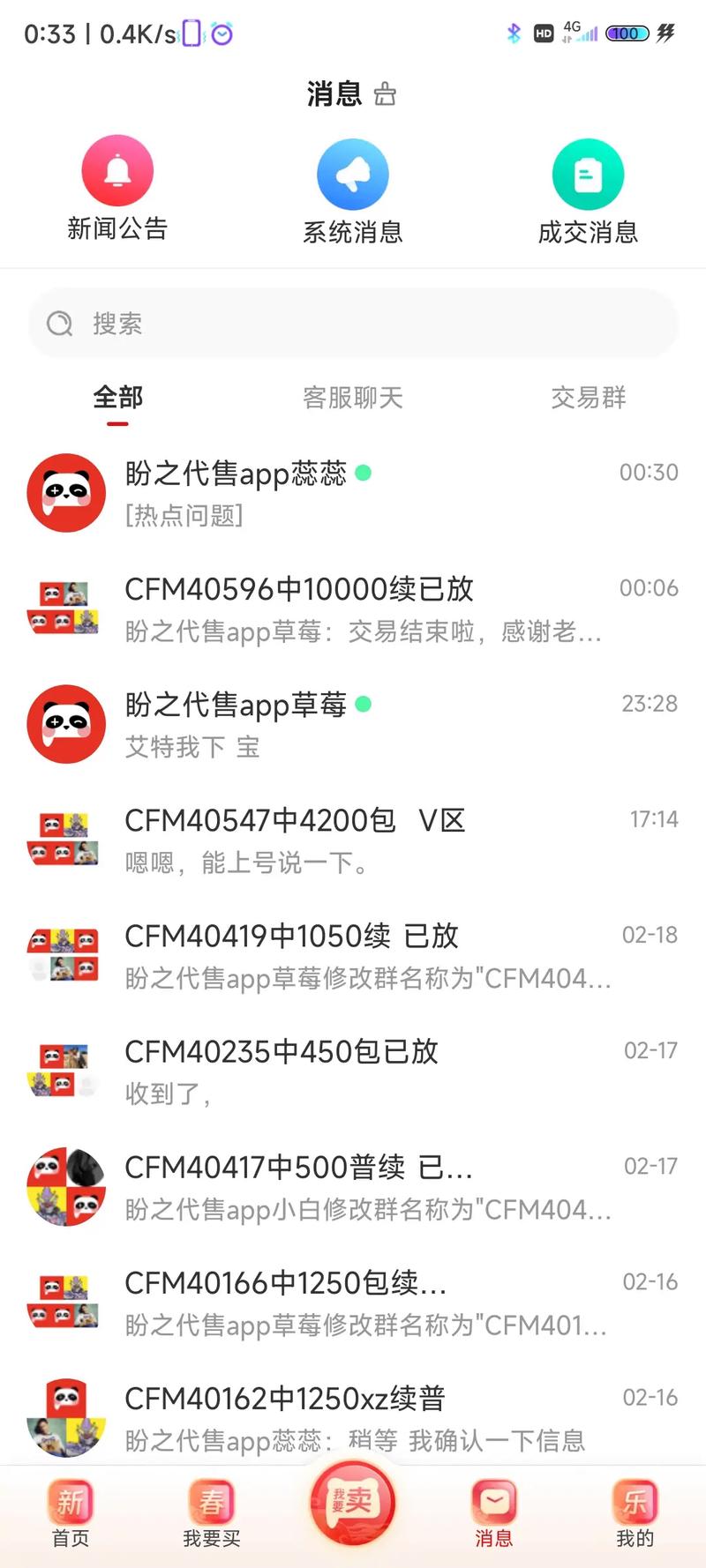This screenshot has height=1568, width=706.
Task: Switch to the 交易群 tab
Action: point(588,399)
